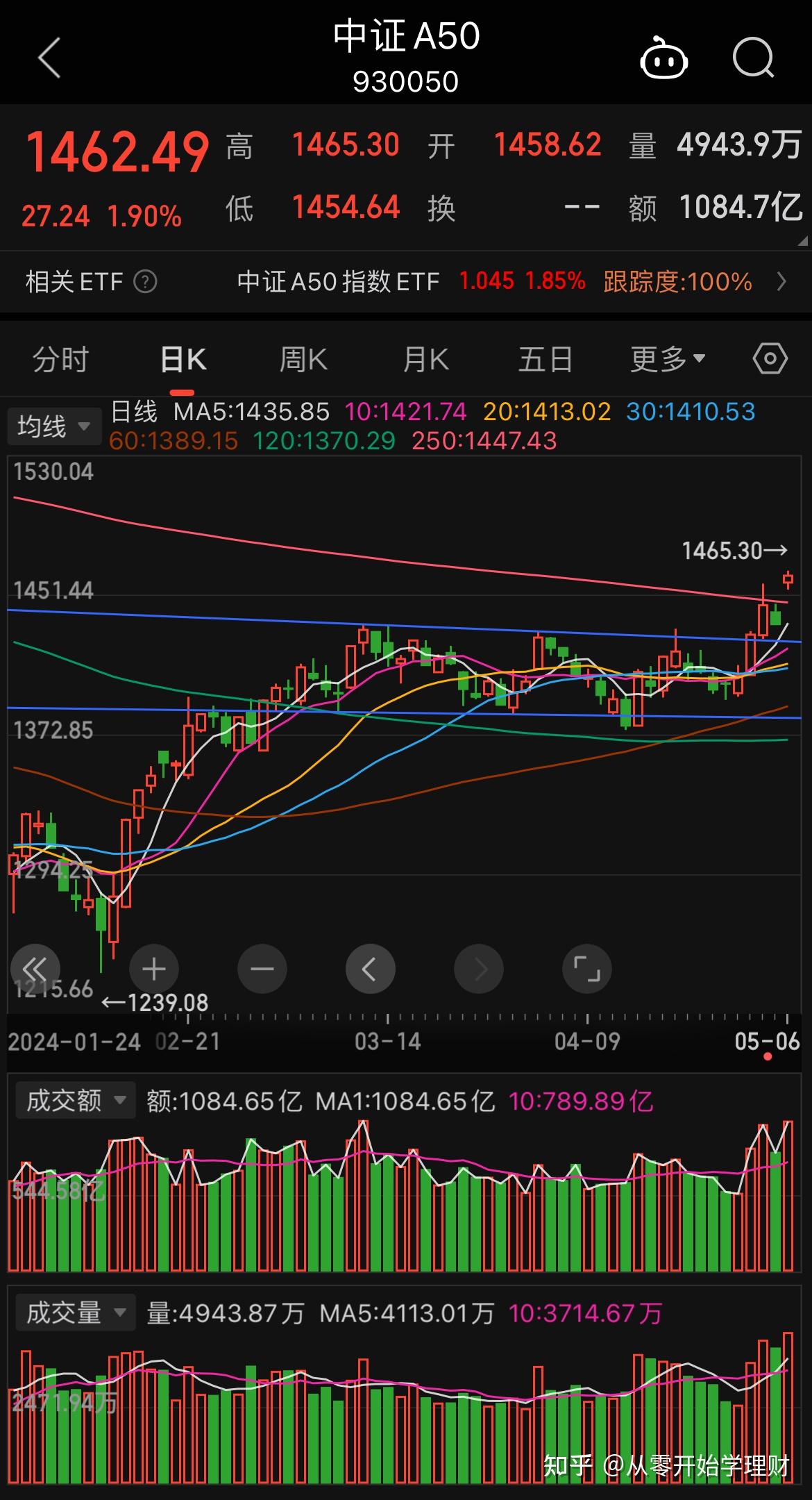The image size is (812, 1500).
Task: Expand the quote details corner triangle
Action: pos(802,242)
